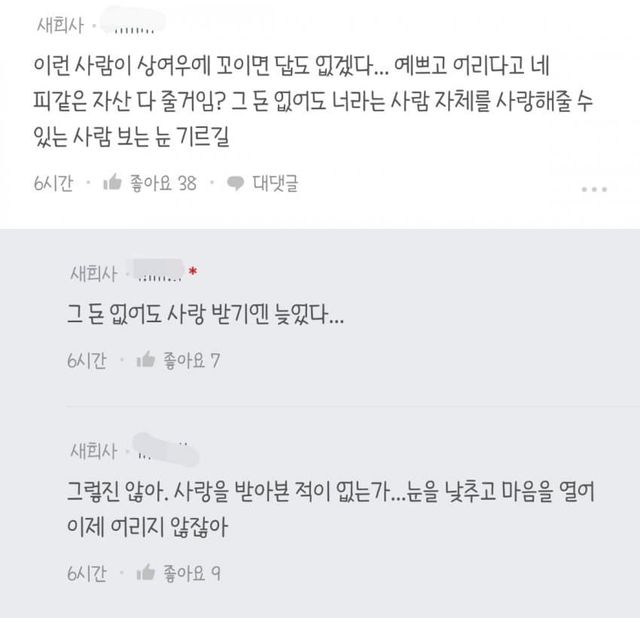Like the reply showing 좋아요 9
The height and width of the screenshot is (618, 640).
coord(177,573)
